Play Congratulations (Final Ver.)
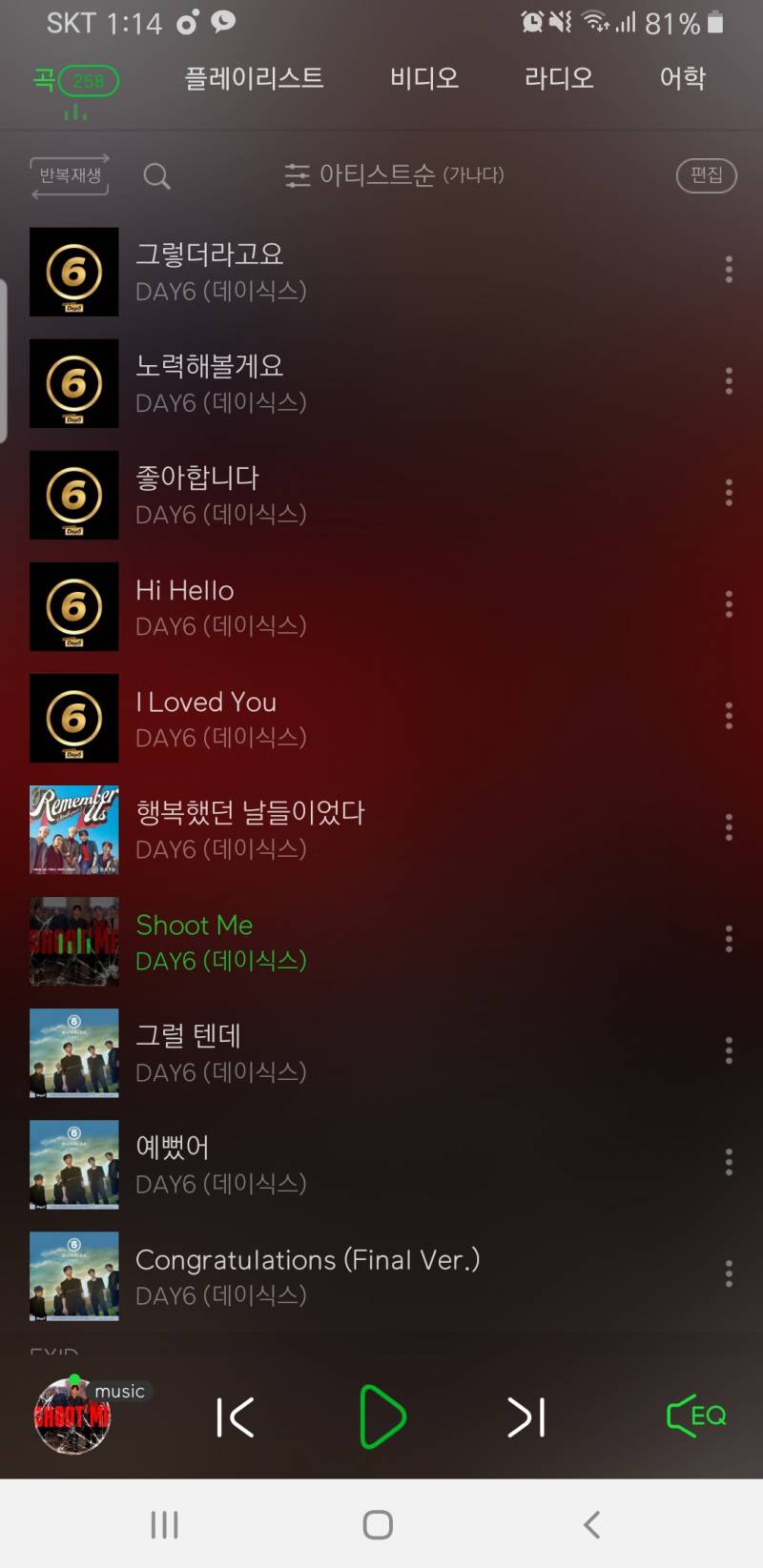763x1568 pixels. pyautogui.click(x=307, y=1260)
